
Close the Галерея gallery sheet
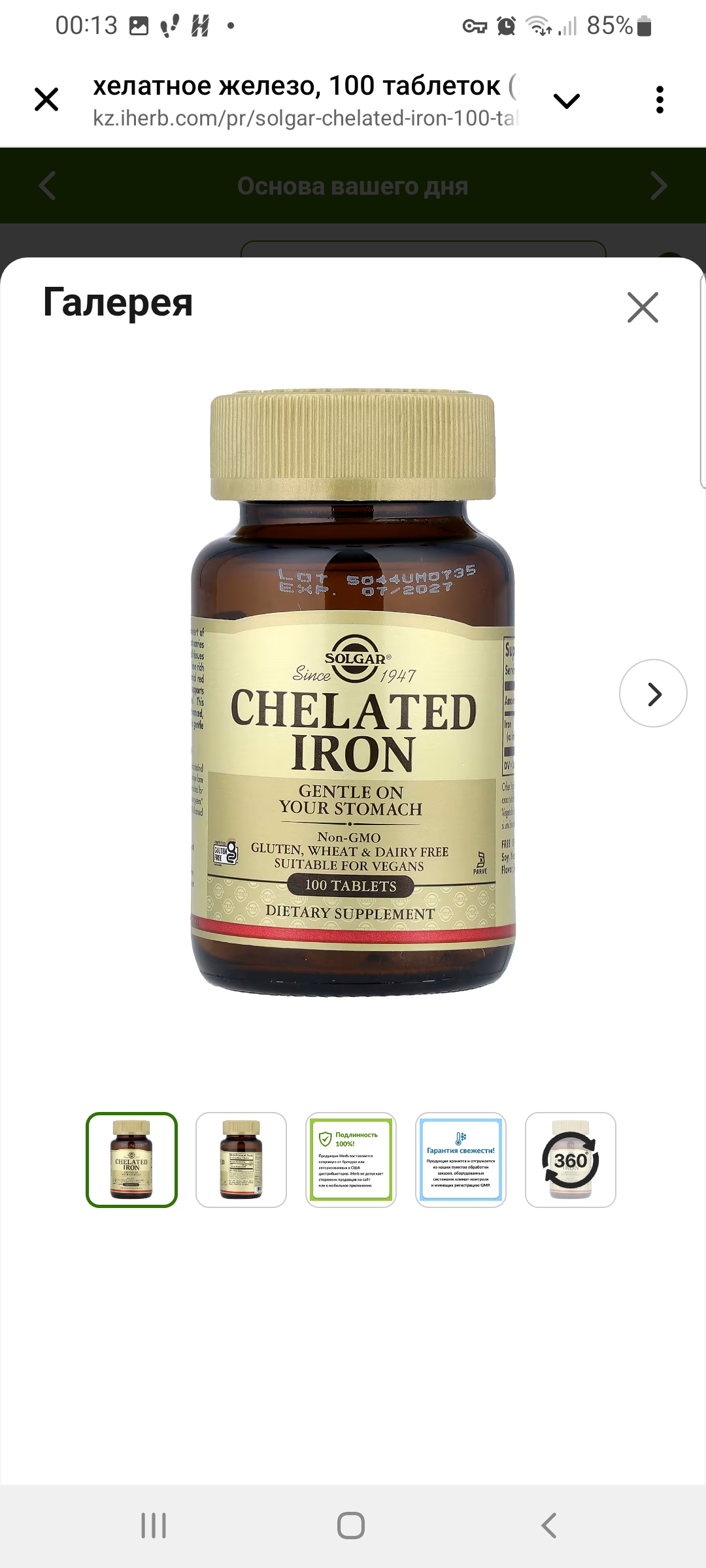[642, 307]
